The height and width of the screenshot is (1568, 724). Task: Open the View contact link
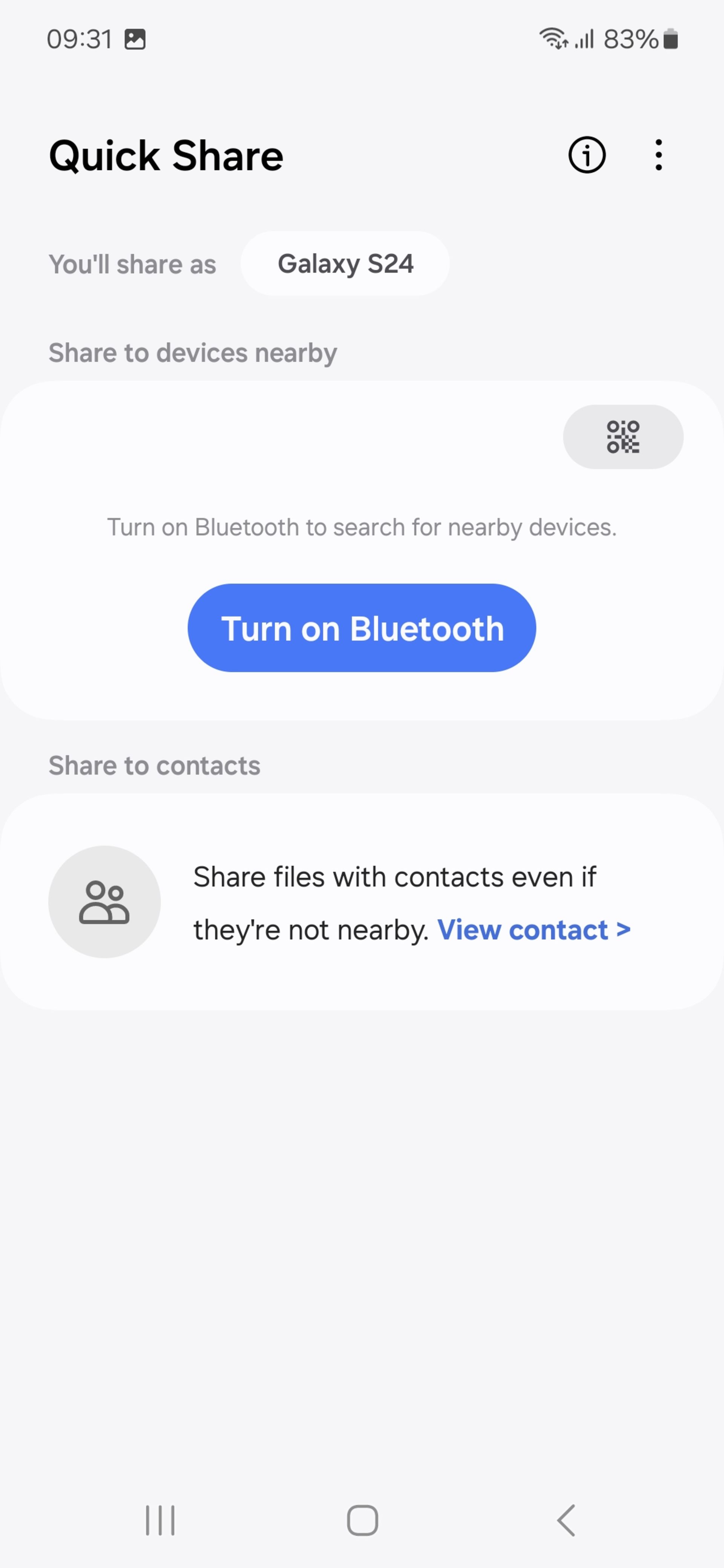[x=534, y=930]
